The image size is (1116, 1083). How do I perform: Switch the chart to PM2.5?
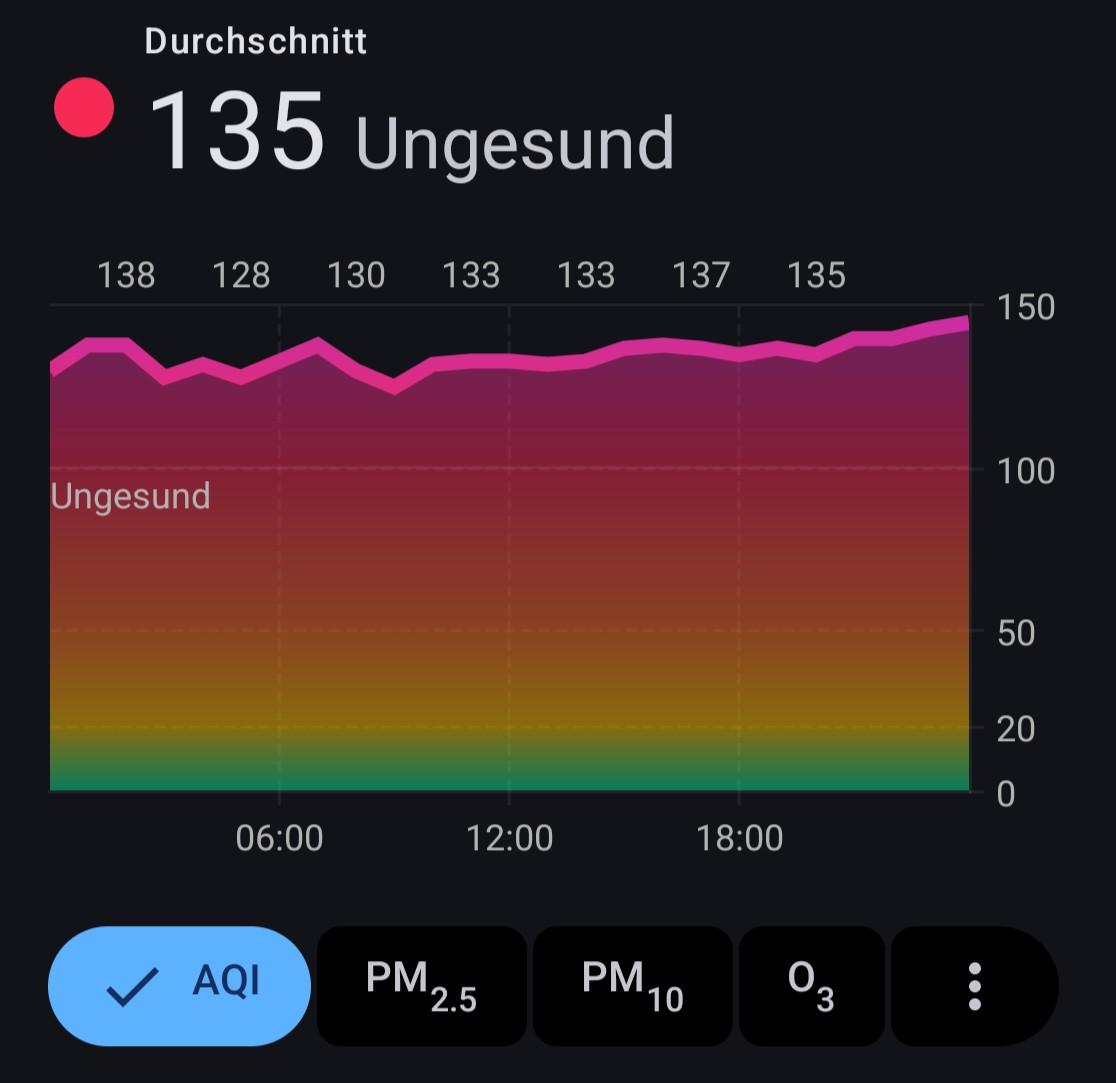coord(421,985)
